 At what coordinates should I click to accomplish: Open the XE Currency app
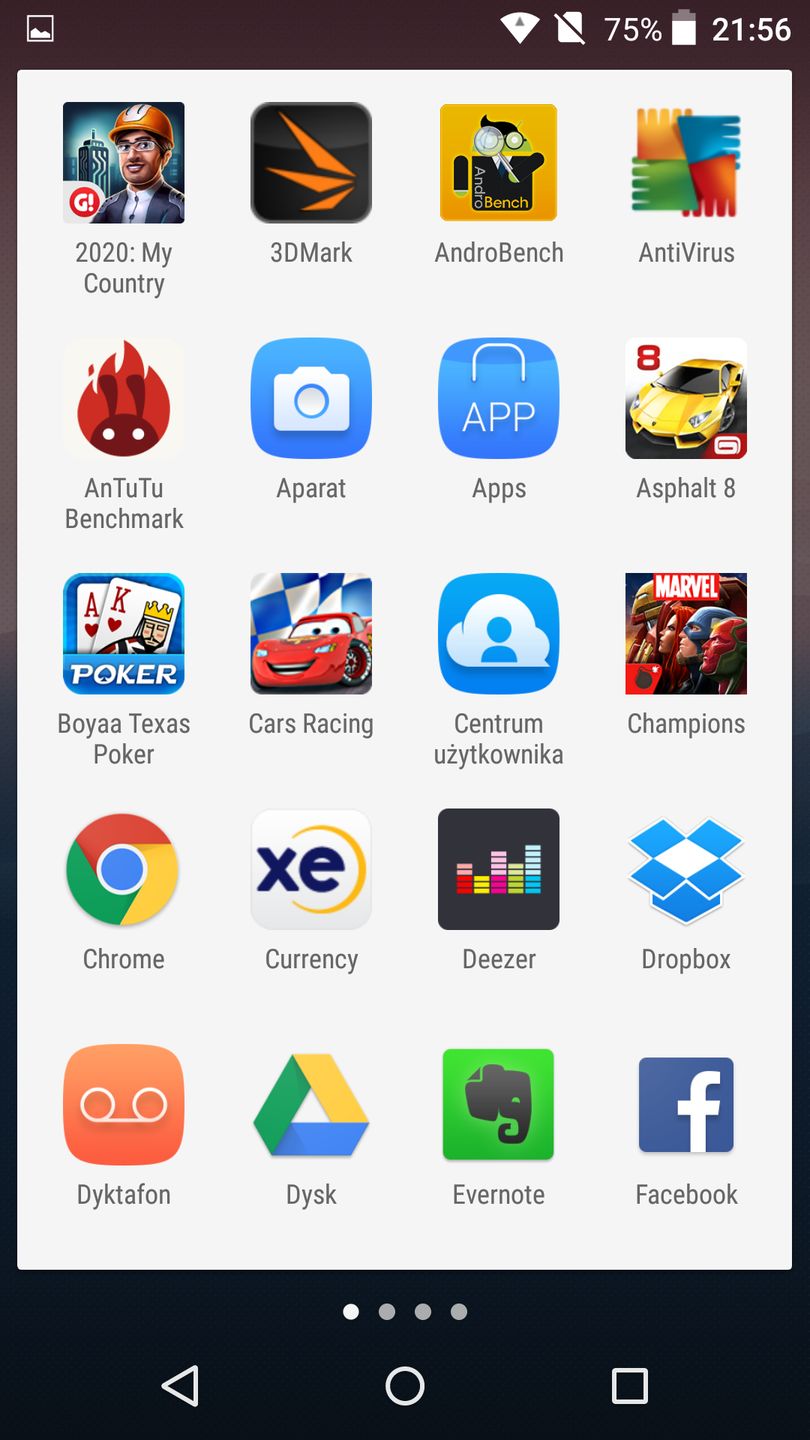click(311, 869)
